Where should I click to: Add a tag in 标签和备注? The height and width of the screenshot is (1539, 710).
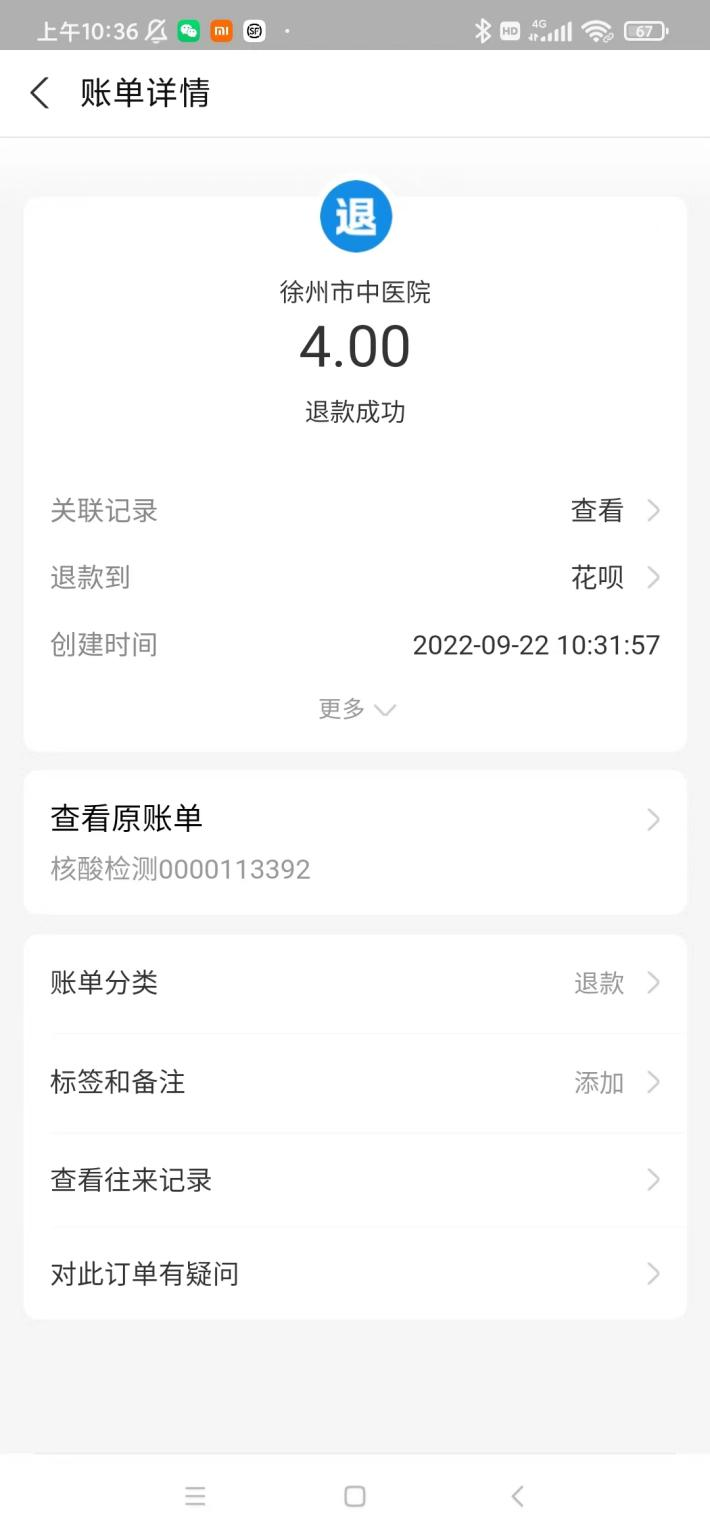click(355, 1082)
